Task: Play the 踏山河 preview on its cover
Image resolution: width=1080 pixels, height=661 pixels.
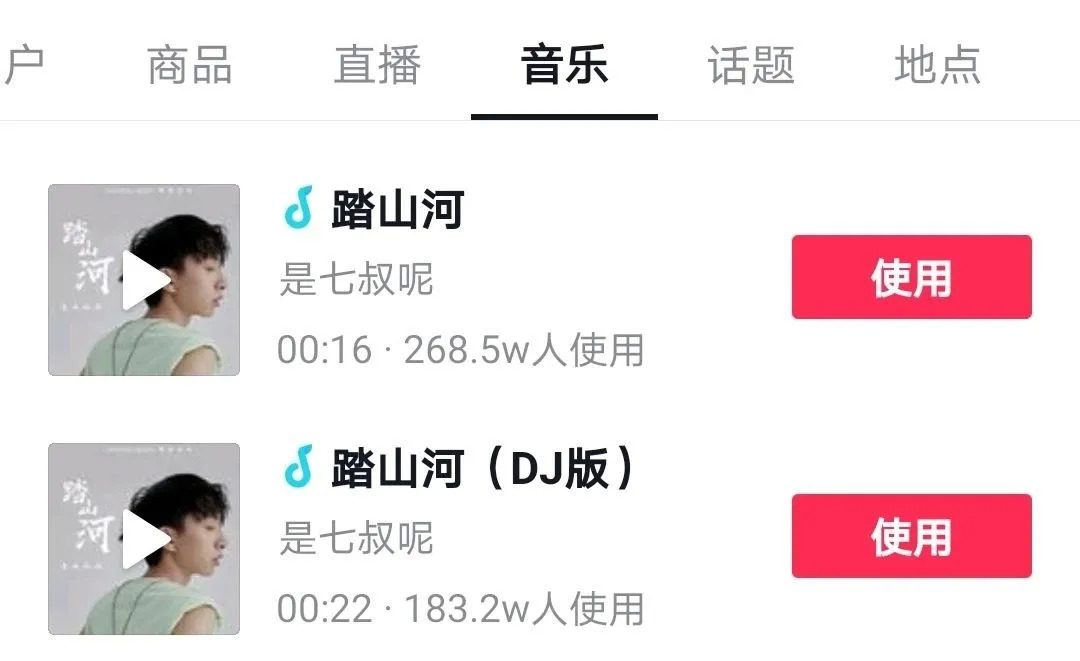Action: coord(144,280)
